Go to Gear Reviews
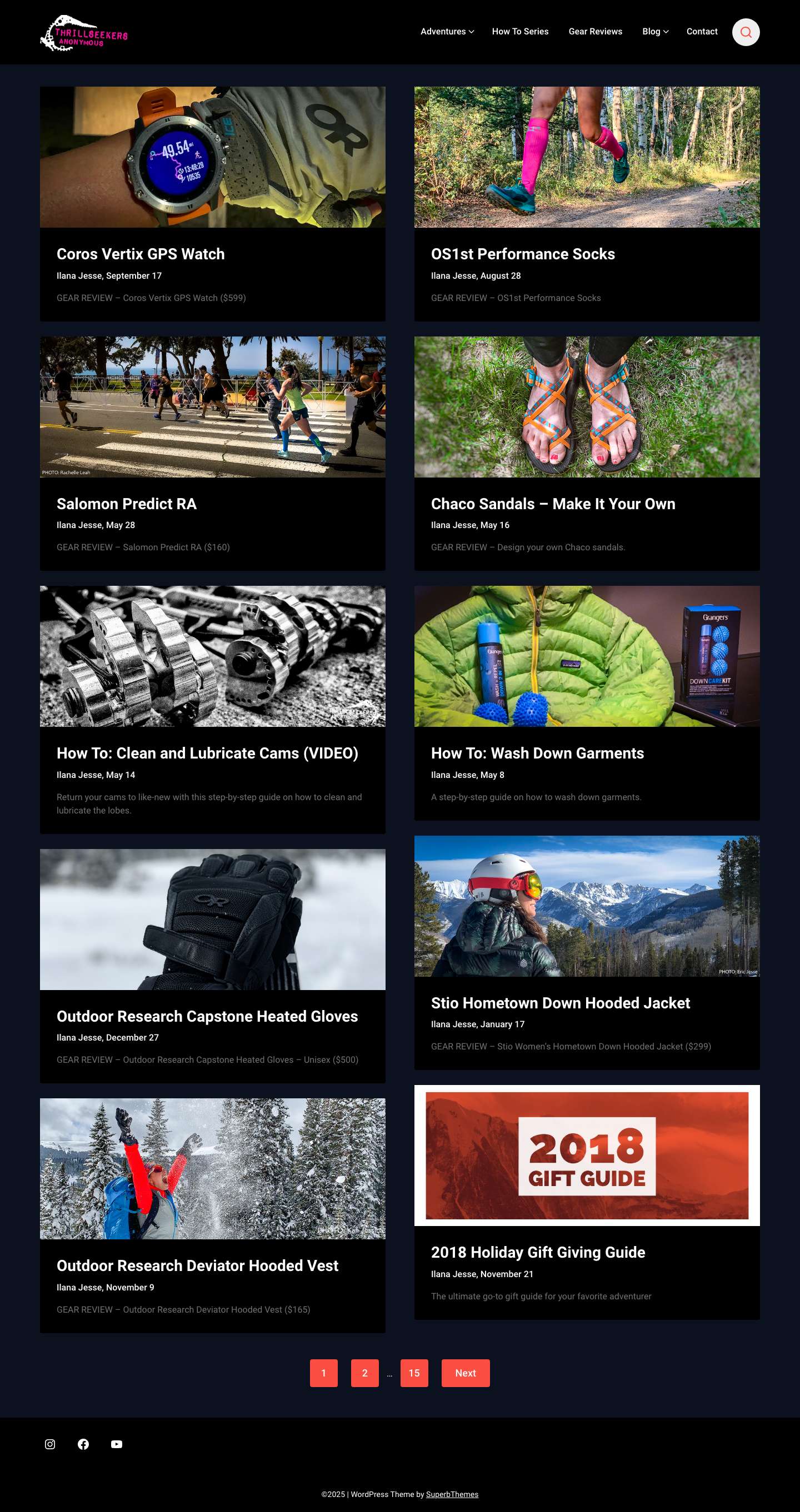Image resolution: width=800 pixels, height=1512 pixels. (x=595, y=32)
